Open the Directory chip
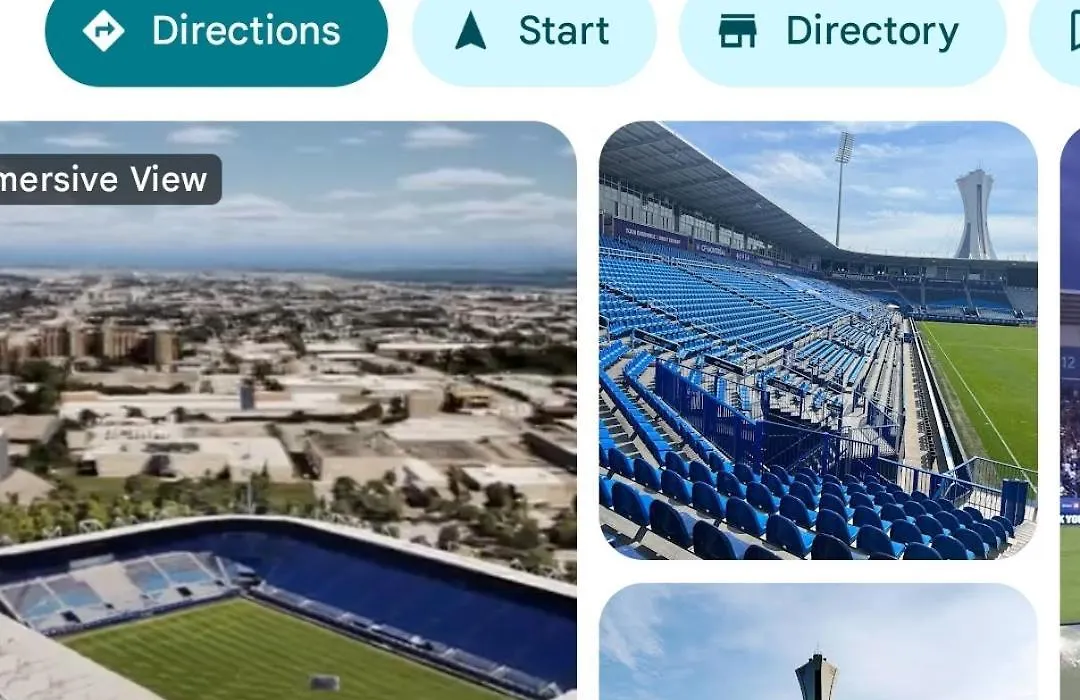Viewport: 1080px width, 700px height. click(x=842, y=32)
